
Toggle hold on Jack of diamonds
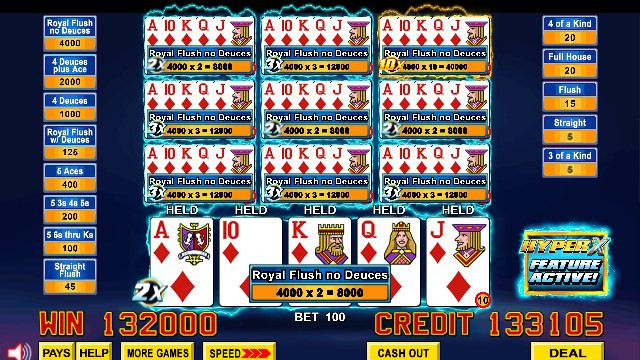[x=458, y=262]
